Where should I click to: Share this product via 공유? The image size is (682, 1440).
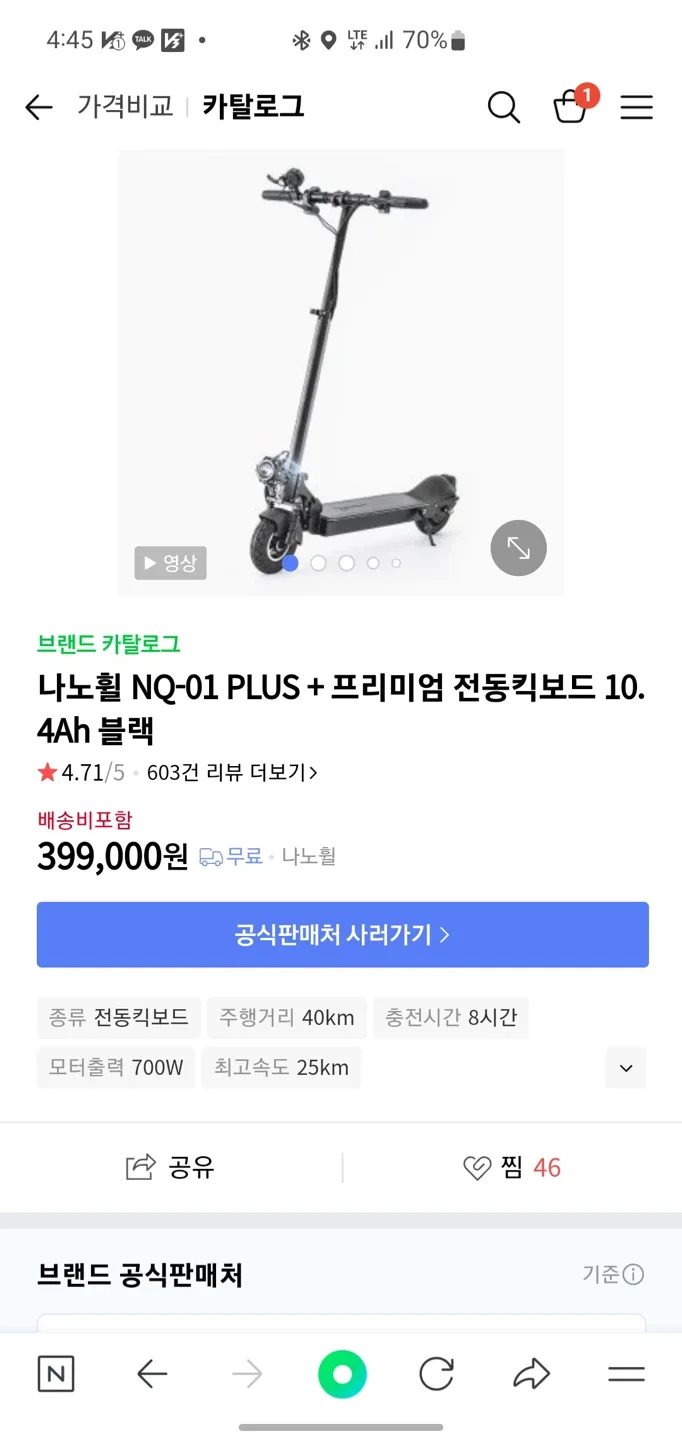click(x=171, y=1167)
